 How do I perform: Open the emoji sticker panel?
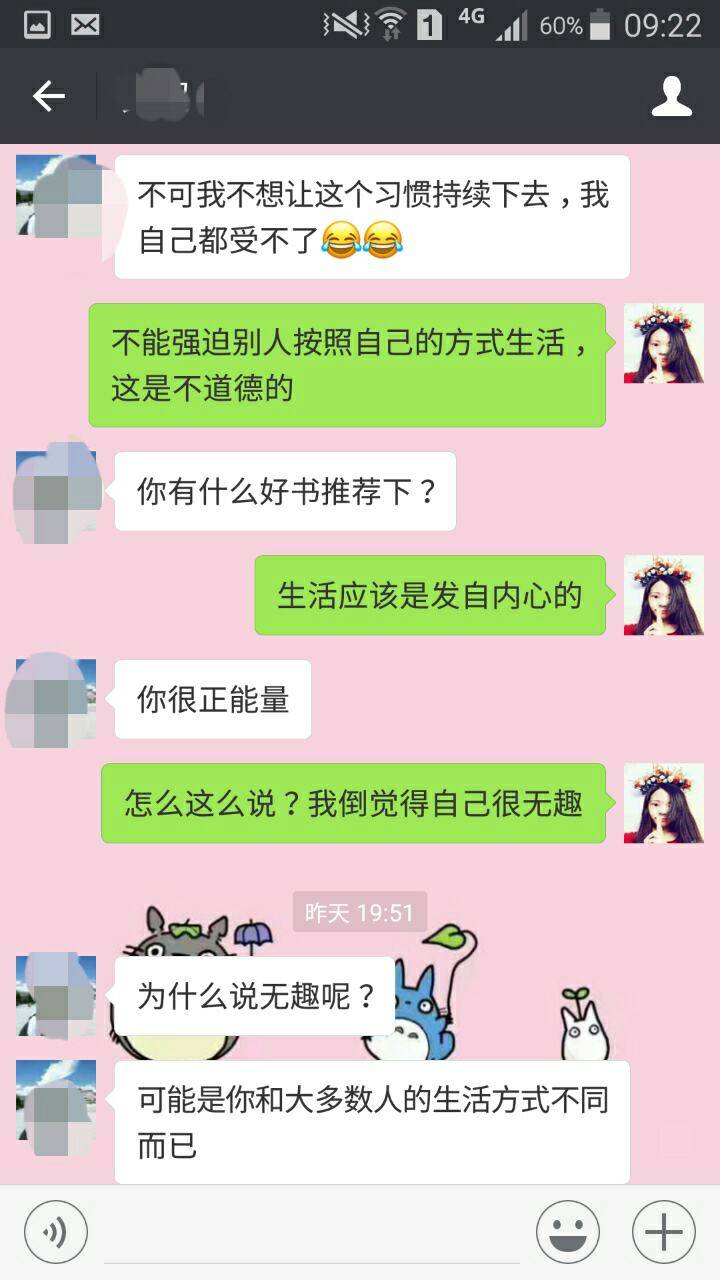coord(568,1232)
